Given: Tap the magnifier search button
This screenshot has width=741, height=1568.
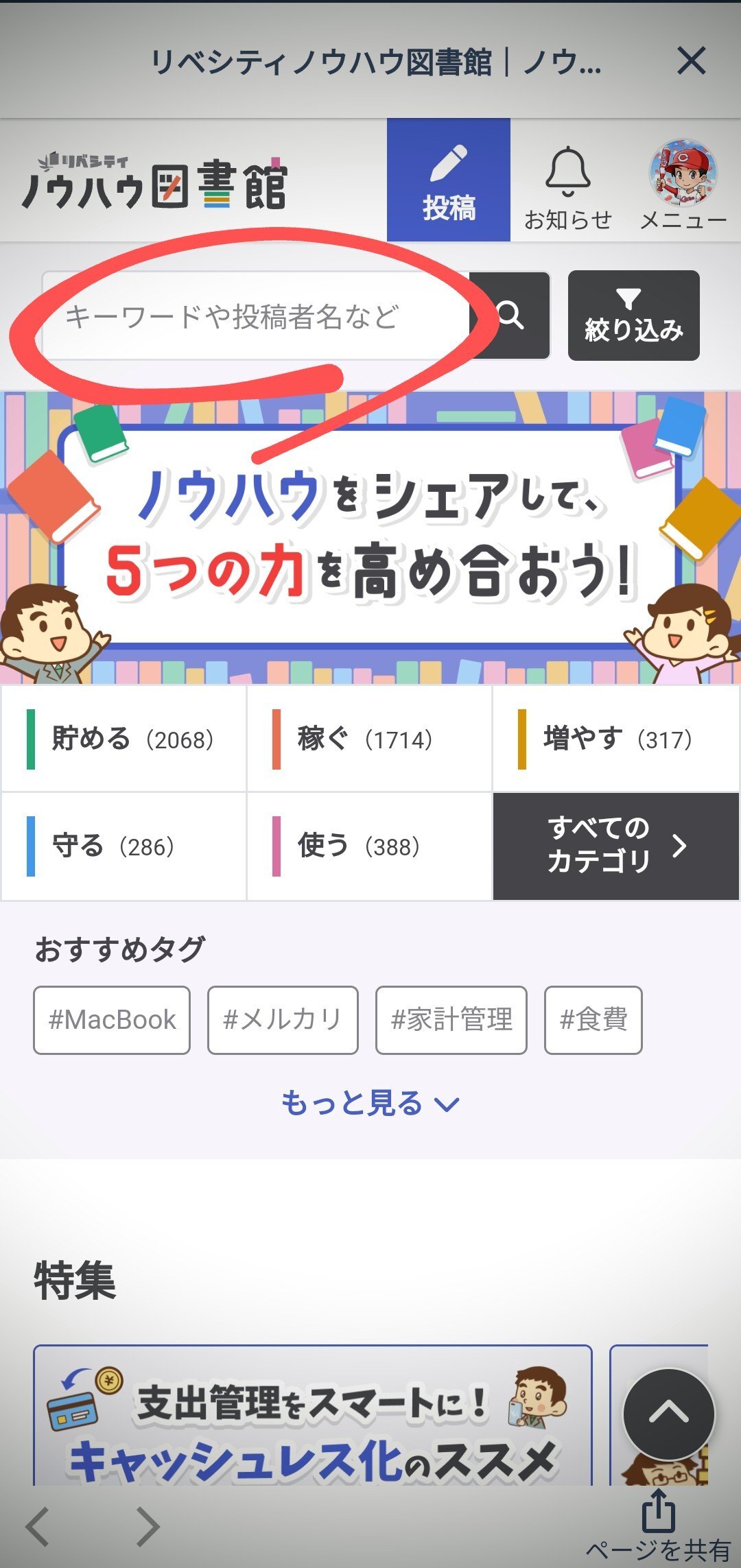Looking at the screenshot, I should tap(511, 316).
